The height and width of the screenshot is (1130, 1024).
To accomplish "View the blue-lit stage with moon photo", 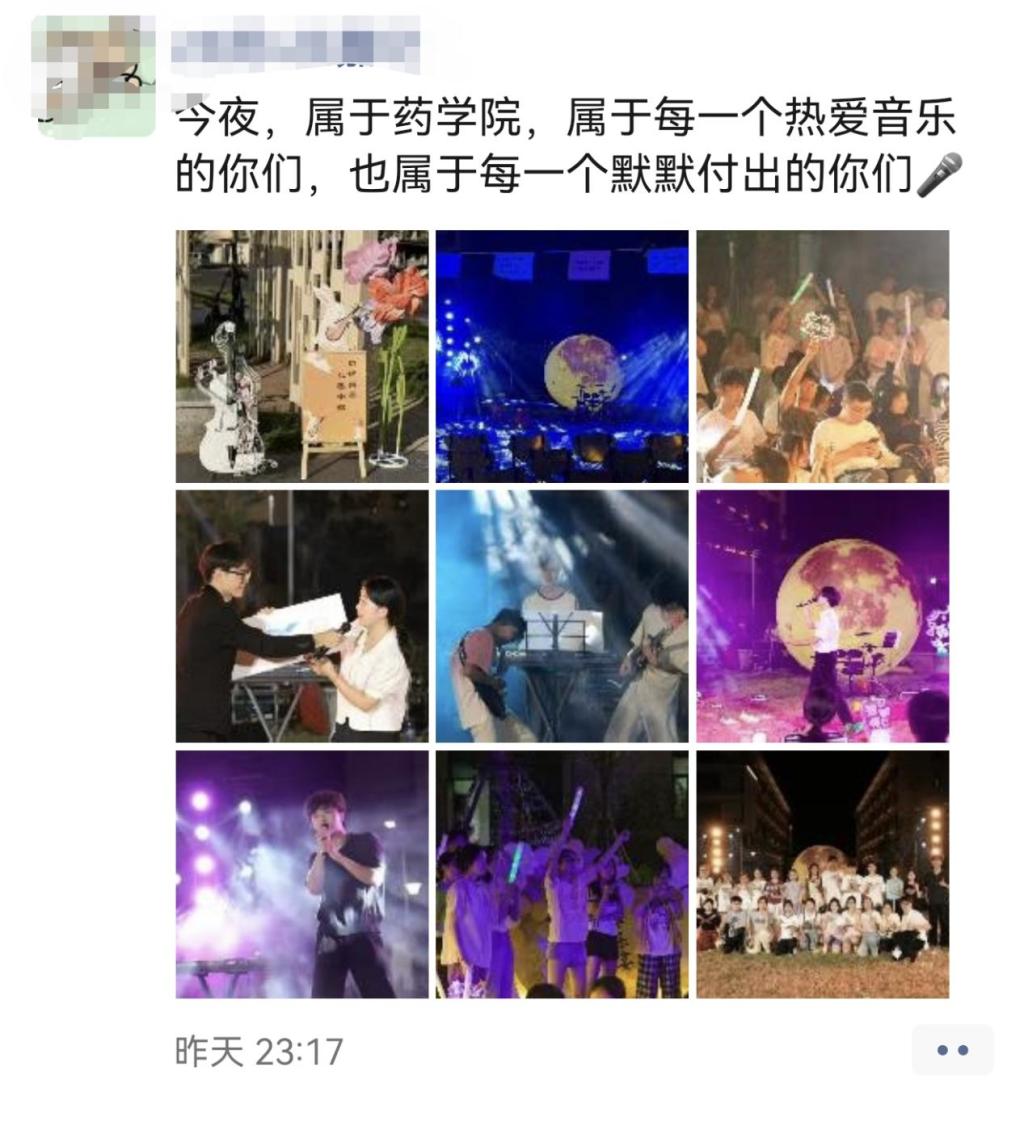I will tap(562, 356).
